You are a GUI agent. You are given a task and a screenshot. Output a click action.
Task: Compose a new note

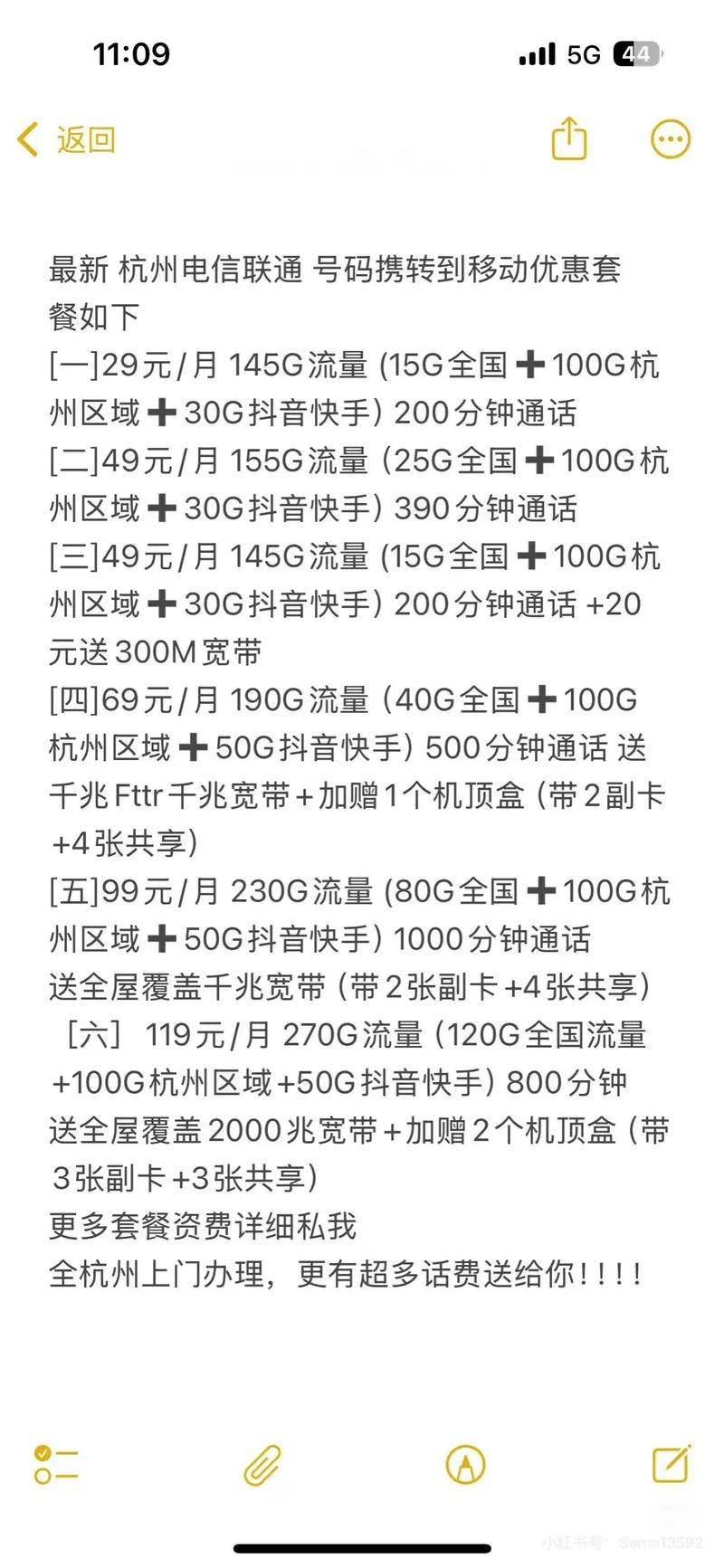tap(672, 1463)
